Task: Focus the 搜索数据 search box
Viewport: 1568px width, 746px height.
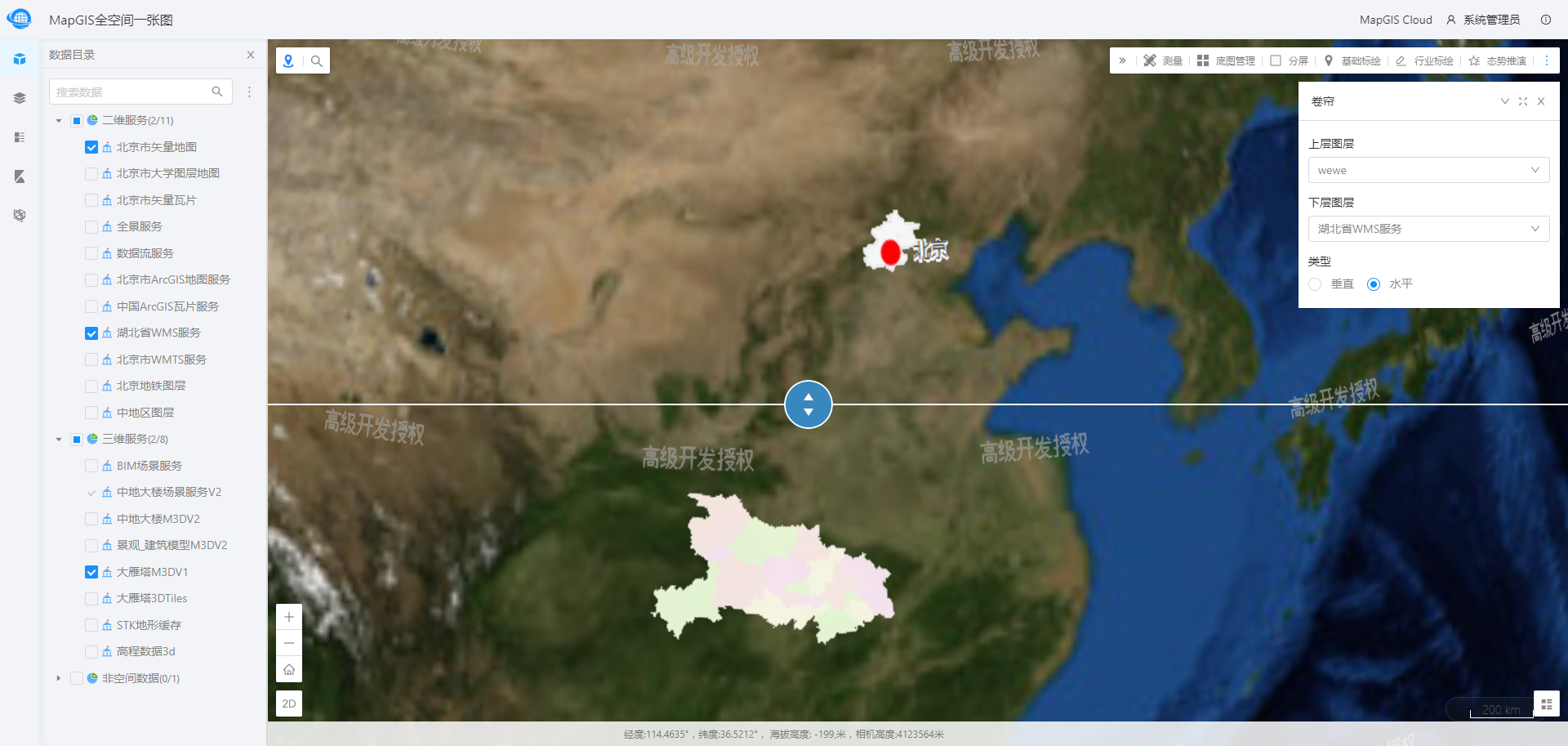Action: click(x=131, y=92)
